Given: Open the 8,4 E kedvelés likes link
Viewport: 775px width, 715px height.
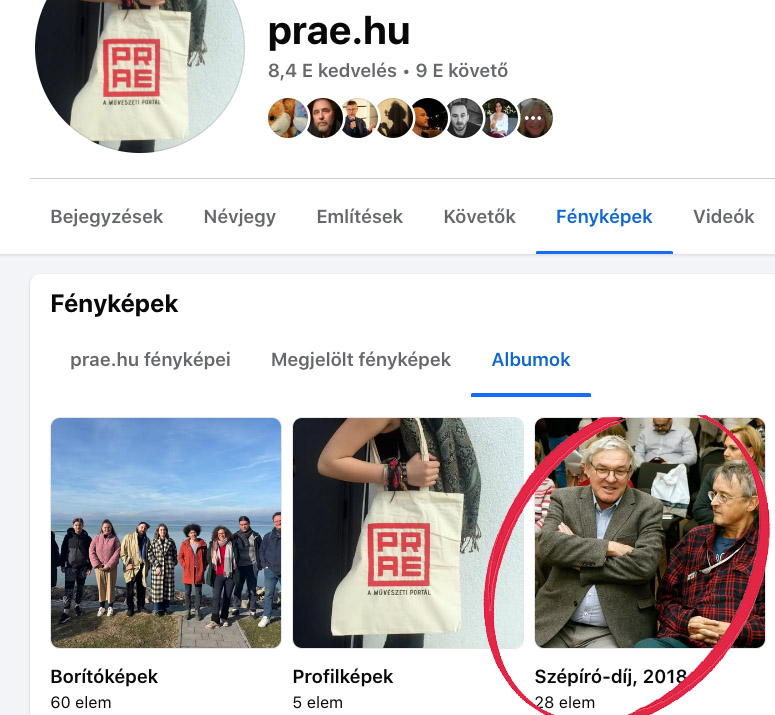Looking at the screenshot, I should (333, 71).
